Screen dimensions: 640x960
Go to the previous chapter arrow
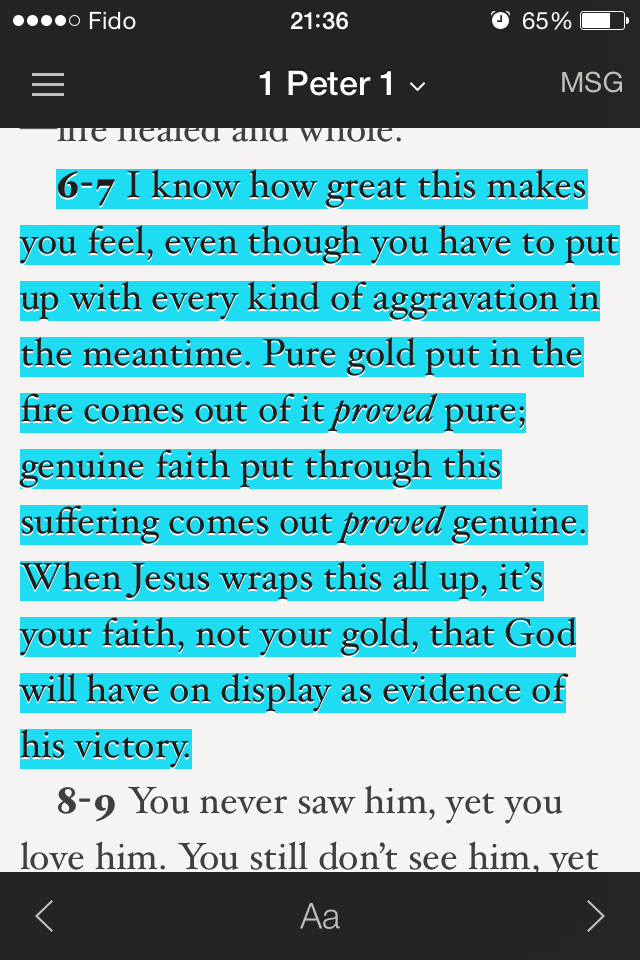45,916
